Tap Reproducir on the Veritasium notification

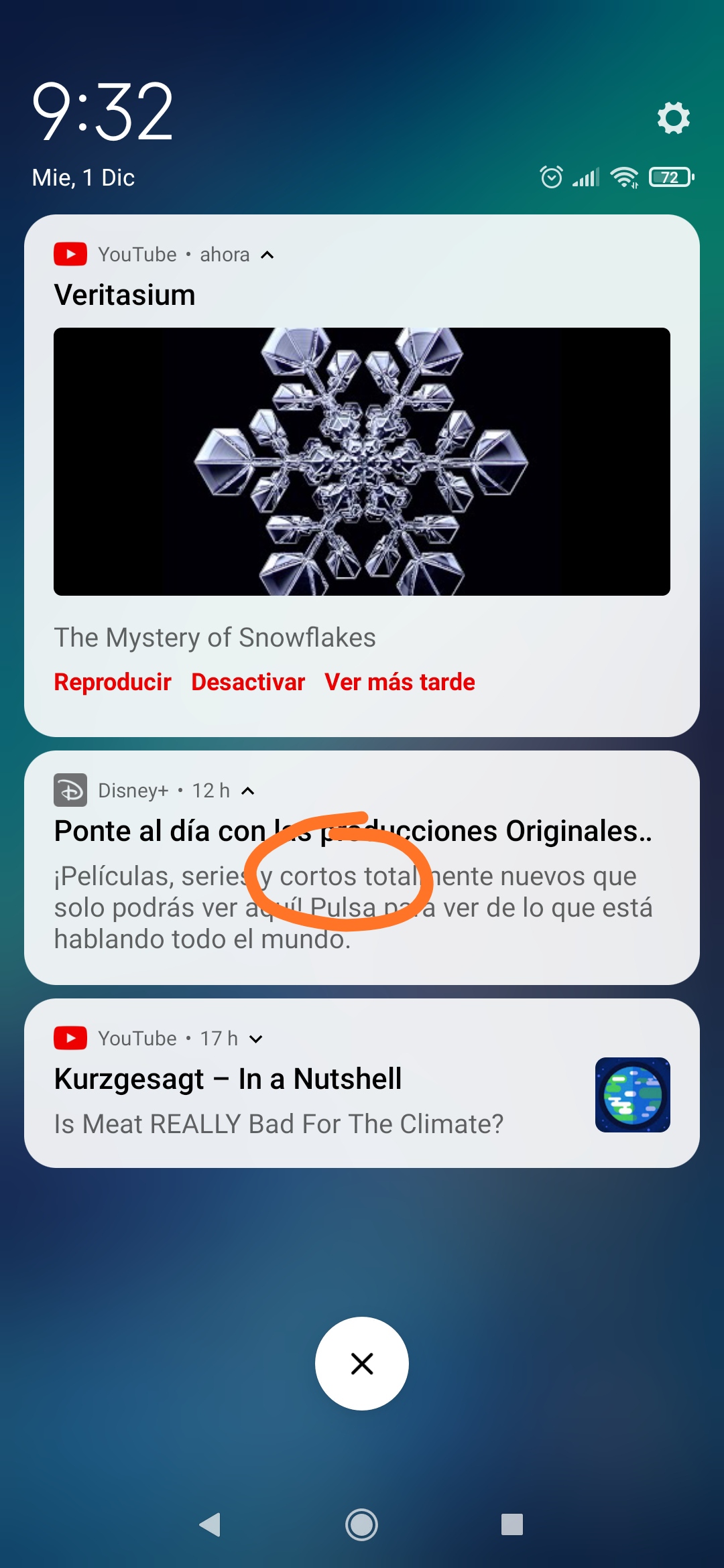pyautogui.click(x=113, y=682)
